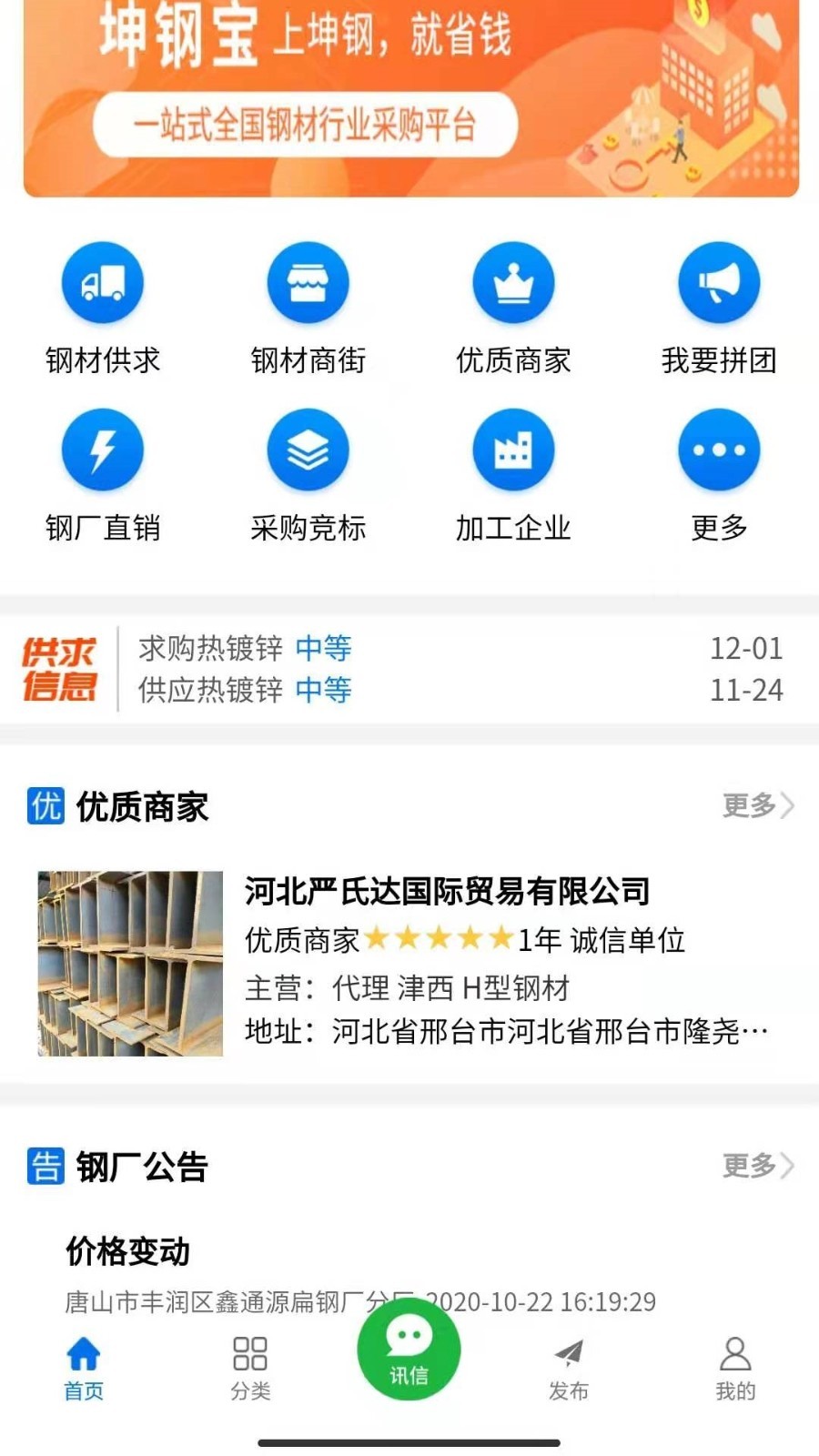Screen dimensions: 819x1456
Task: Switch to the 分类 tab
Action: [x=250, y=1368]
